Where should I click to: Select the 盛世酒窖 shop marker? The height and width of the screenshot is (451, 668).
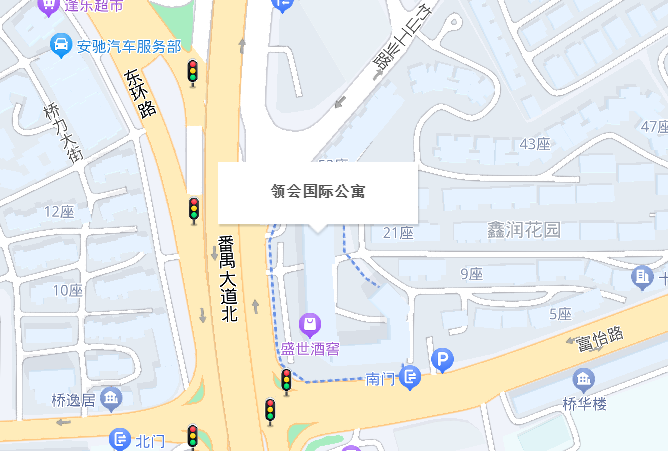tap(310, 324)
